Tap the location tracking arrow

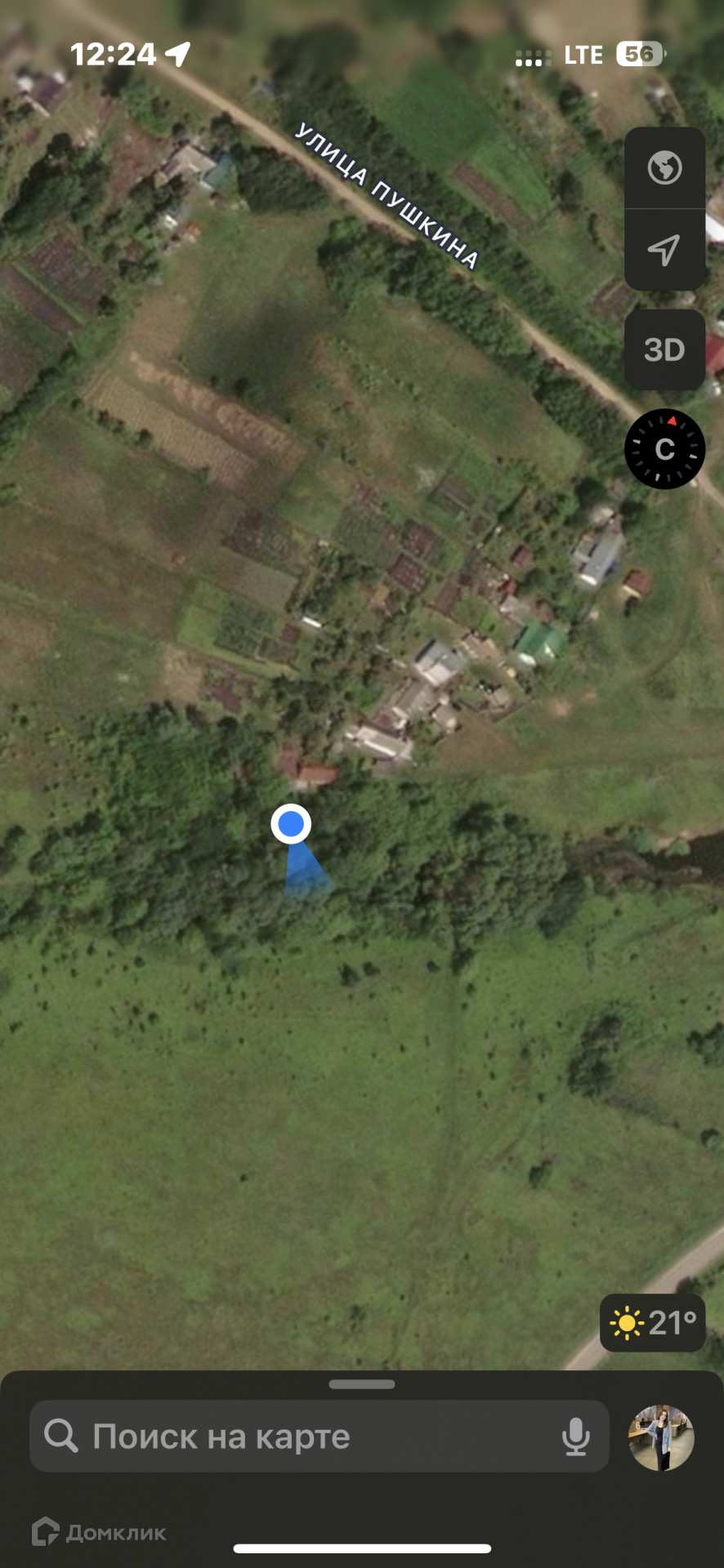[664, 250]
